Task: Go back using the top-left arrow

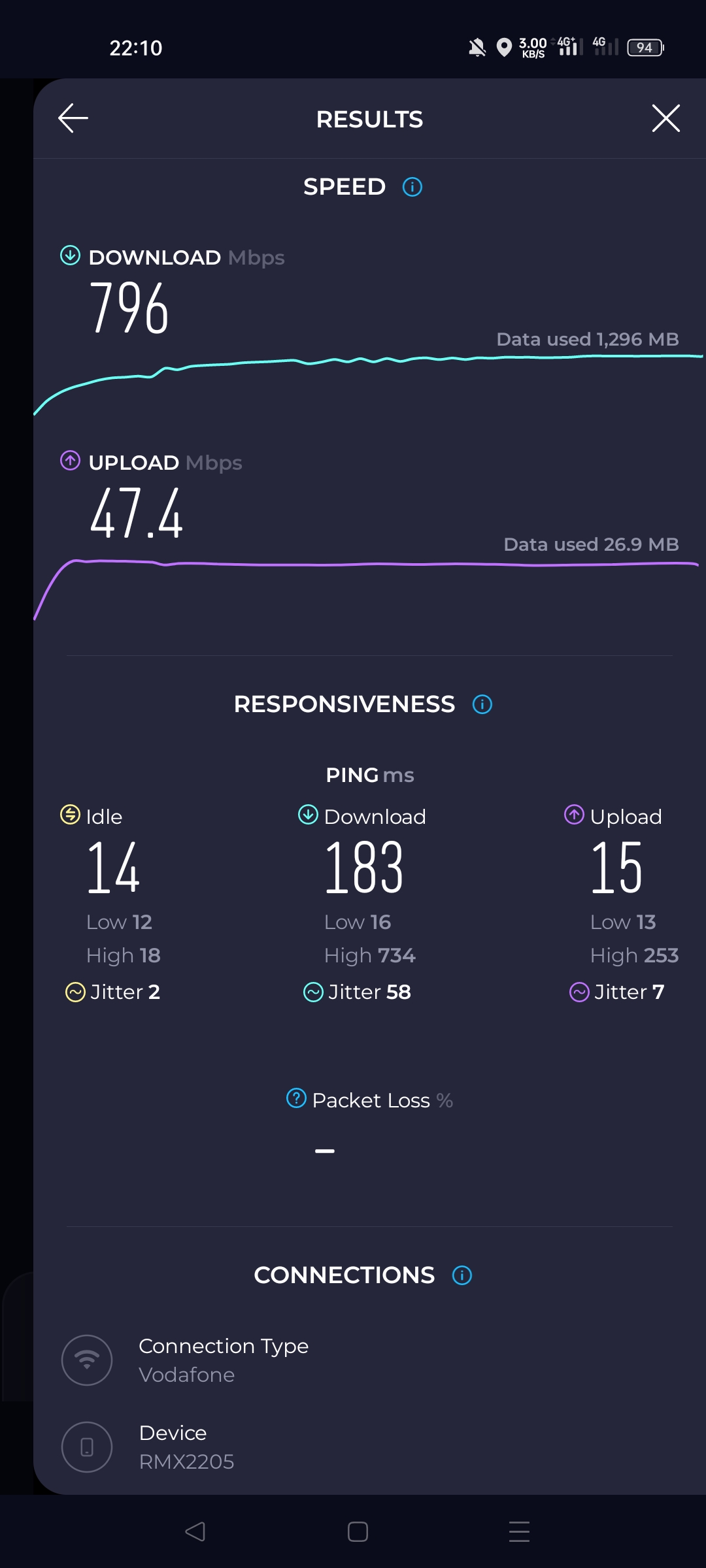Action: point(73,118)
